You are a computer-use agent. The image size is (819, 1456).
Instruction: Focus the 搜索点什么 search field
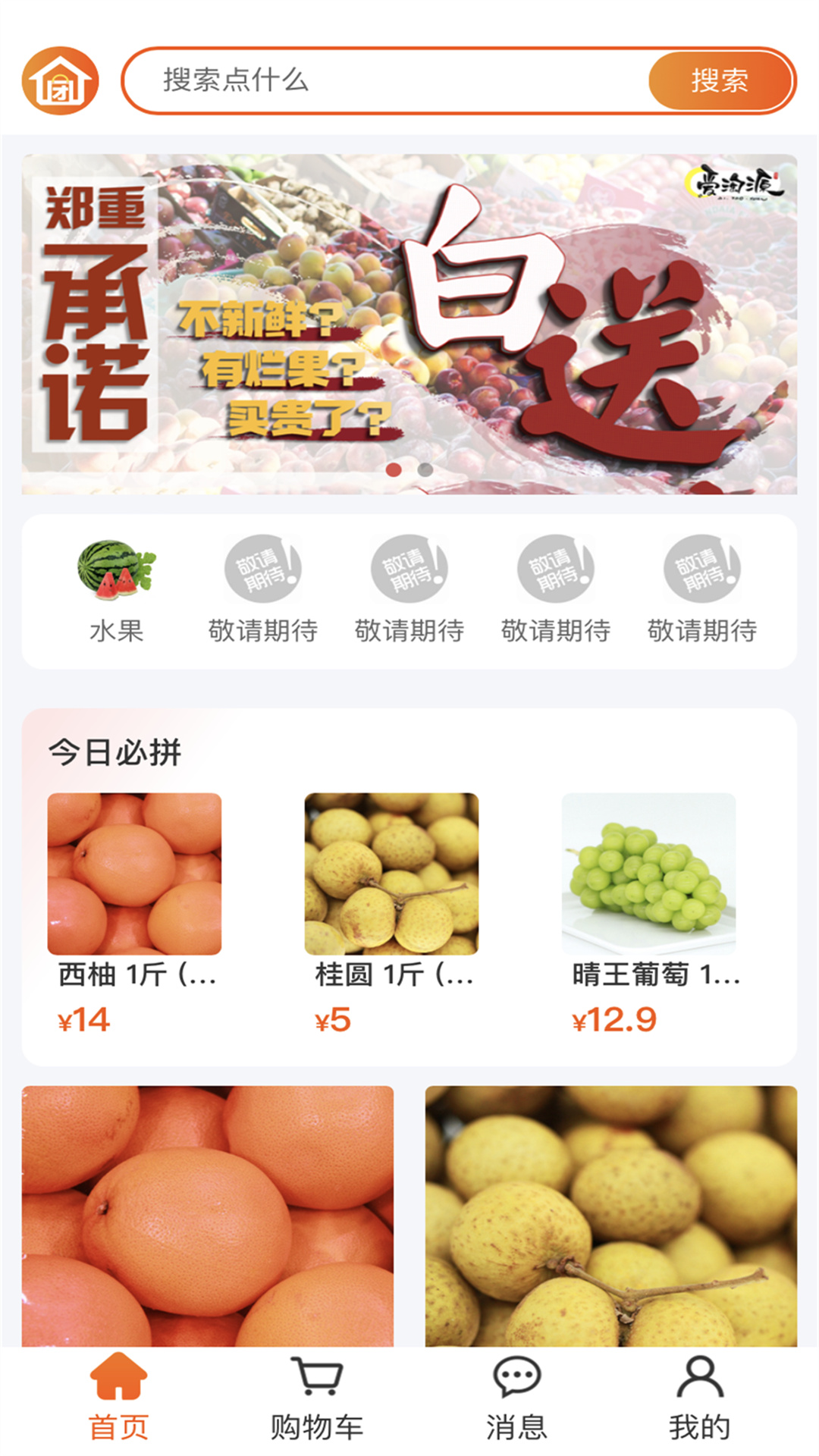click(x=379, y=80)
